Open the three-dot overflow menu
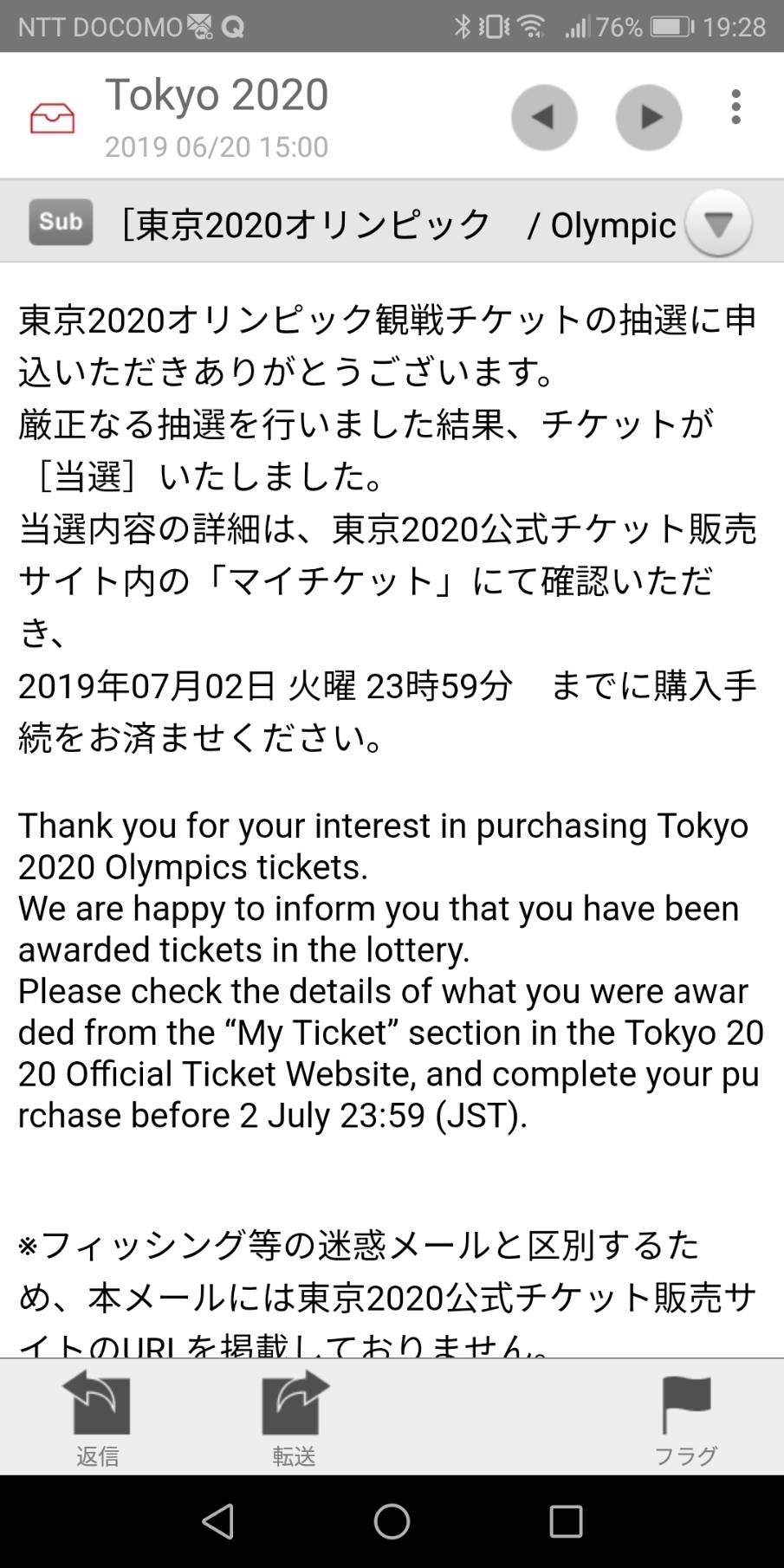Viewport: 784px width, 1568px height. coord(735,107)
